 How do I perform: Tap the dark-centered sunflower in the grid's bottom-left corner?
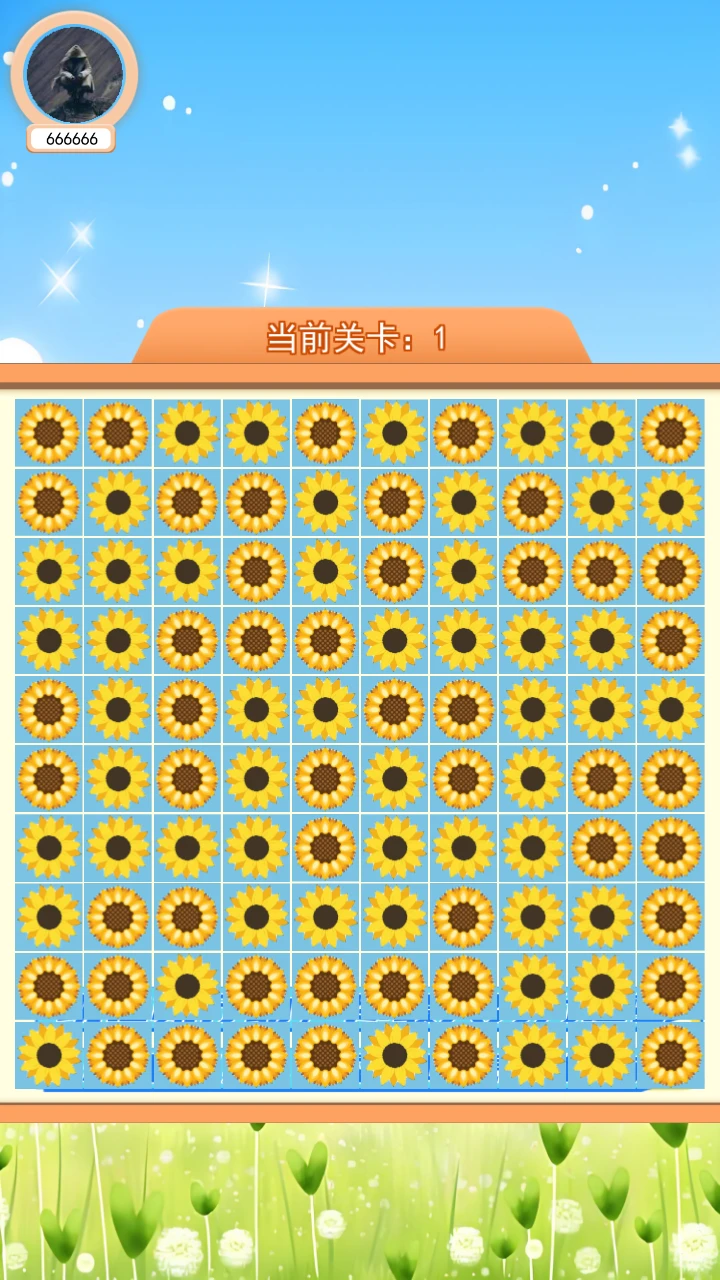click(49, 1055)
